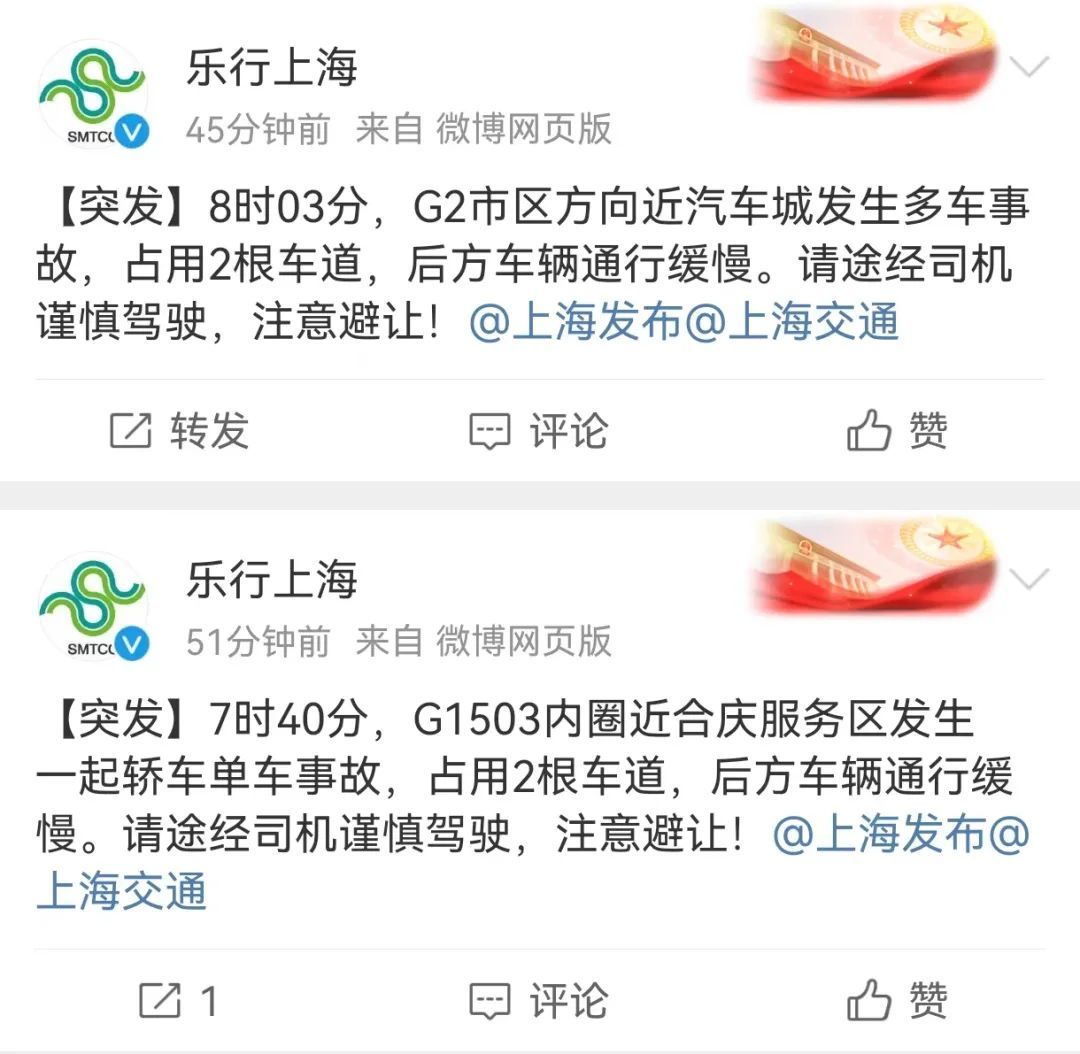Open @上海发布 mention in the G1503 post

[880, 835]
